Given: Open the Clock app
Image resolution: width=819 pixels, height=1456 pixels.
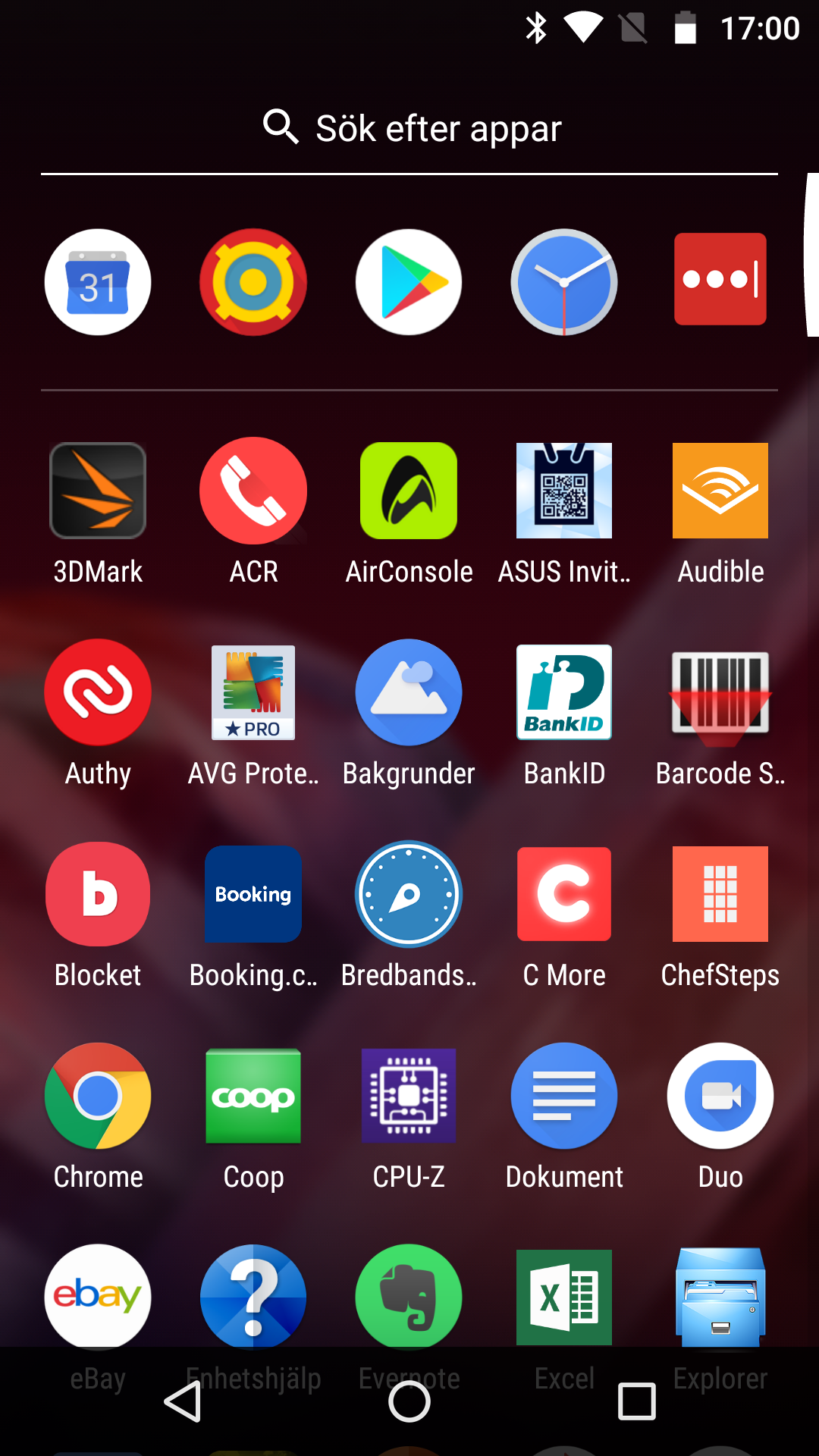Looking at the screenshot, I should pos(564,282).
